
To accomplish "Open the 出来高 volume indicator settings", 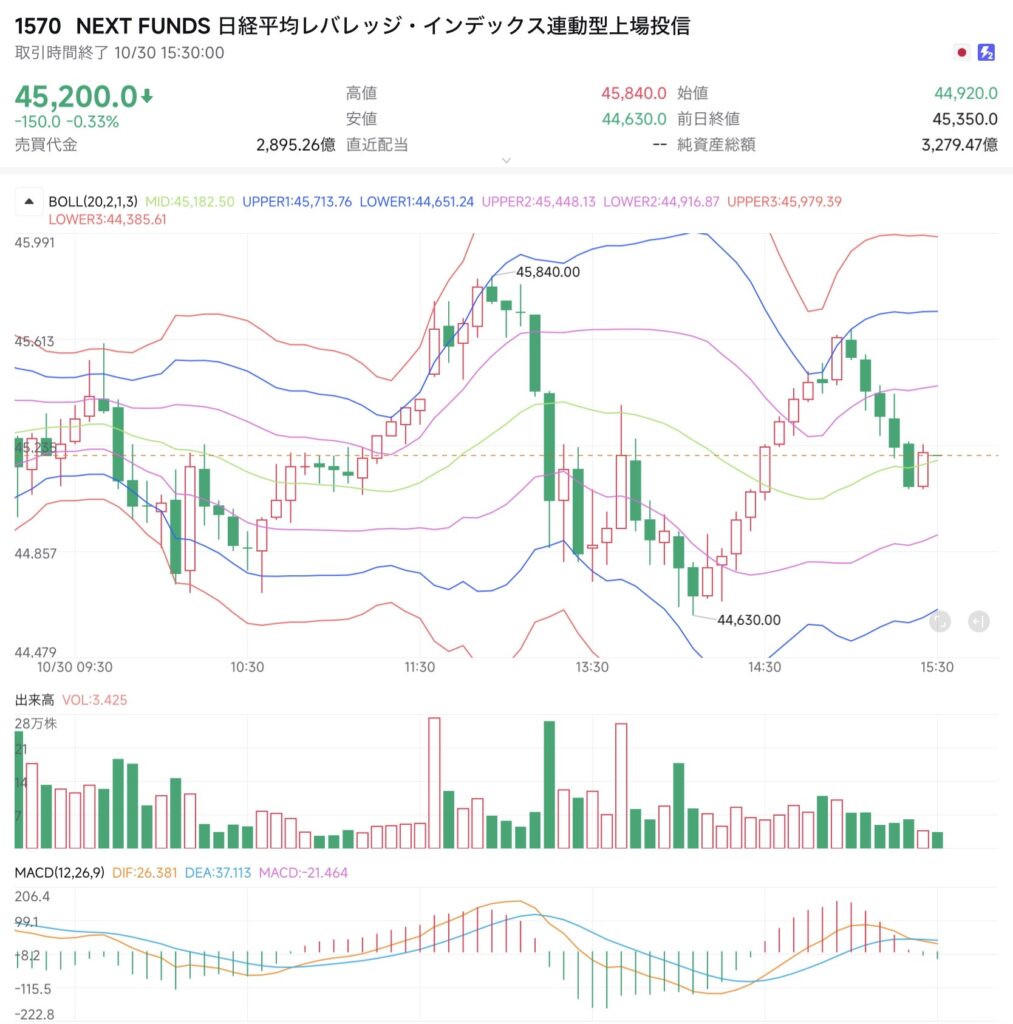I will (x=33, y=699).
